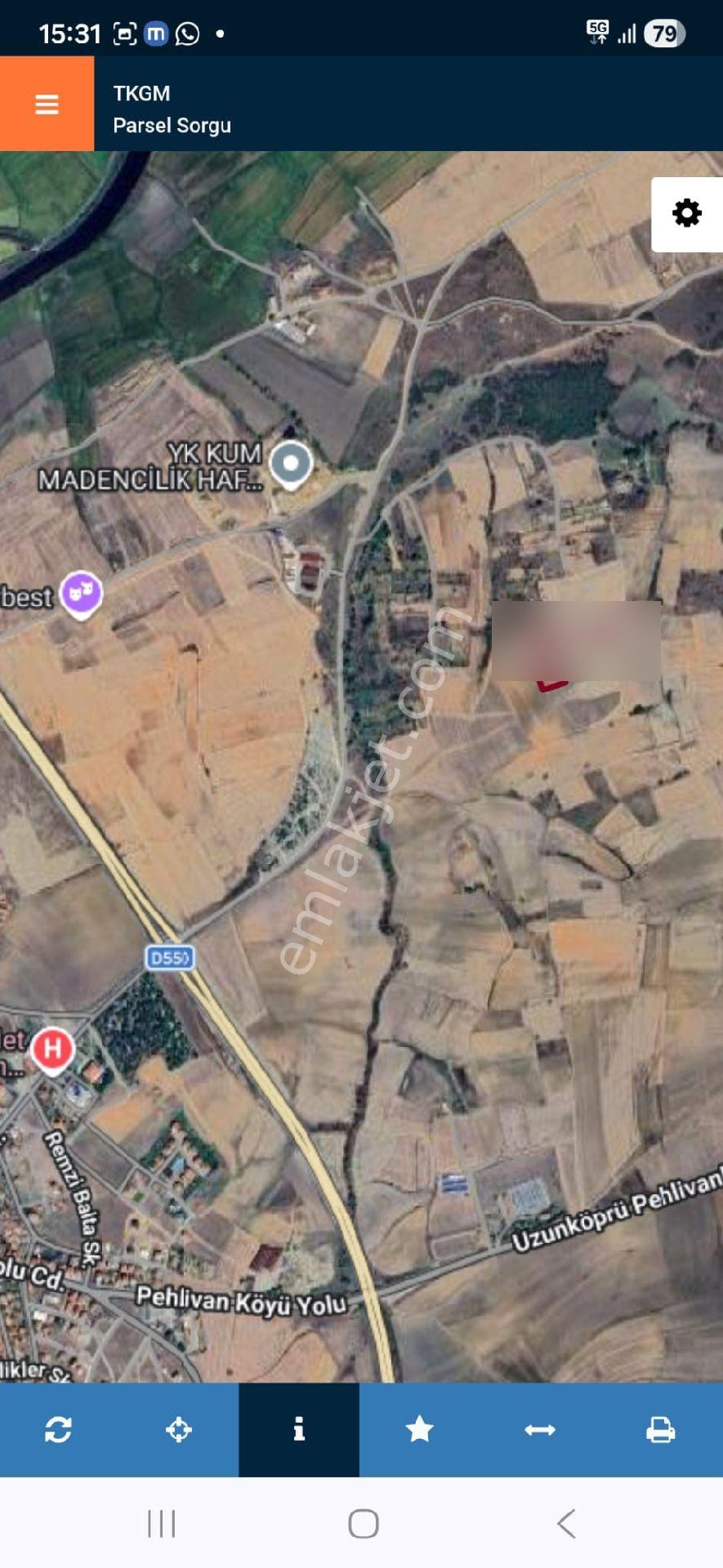The height and width of the screenshot is (1568, 723).
Task: Go back using system navigation
Action: pos(566,1524)
